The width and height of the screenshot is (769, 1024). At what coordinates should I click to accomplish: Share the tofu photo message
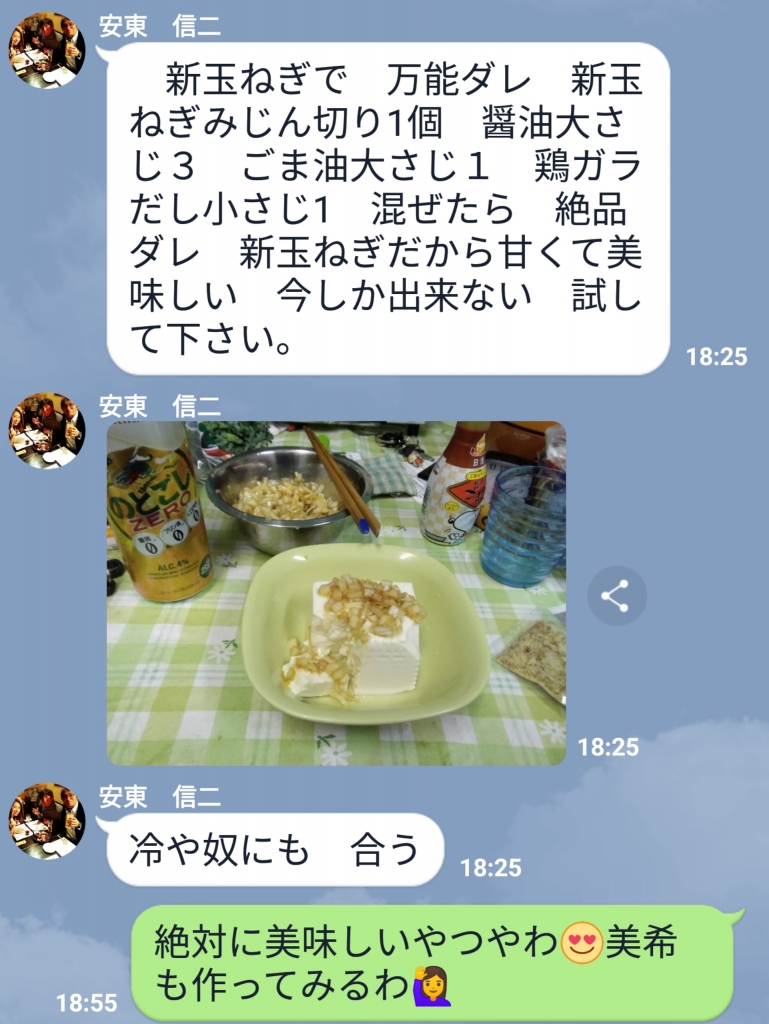(615, 596)
